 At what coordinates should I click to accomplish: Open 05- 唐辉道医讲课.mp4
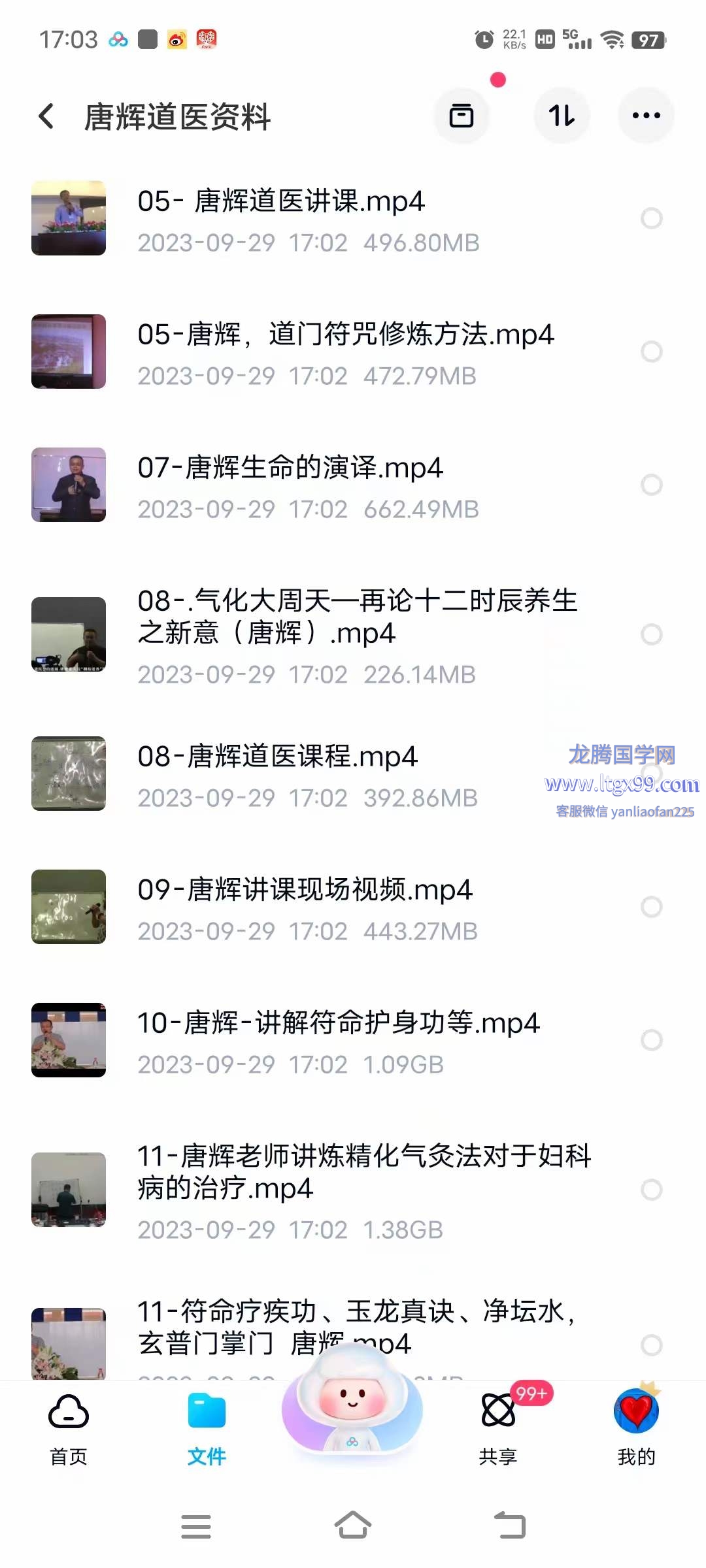pos(281,202)
